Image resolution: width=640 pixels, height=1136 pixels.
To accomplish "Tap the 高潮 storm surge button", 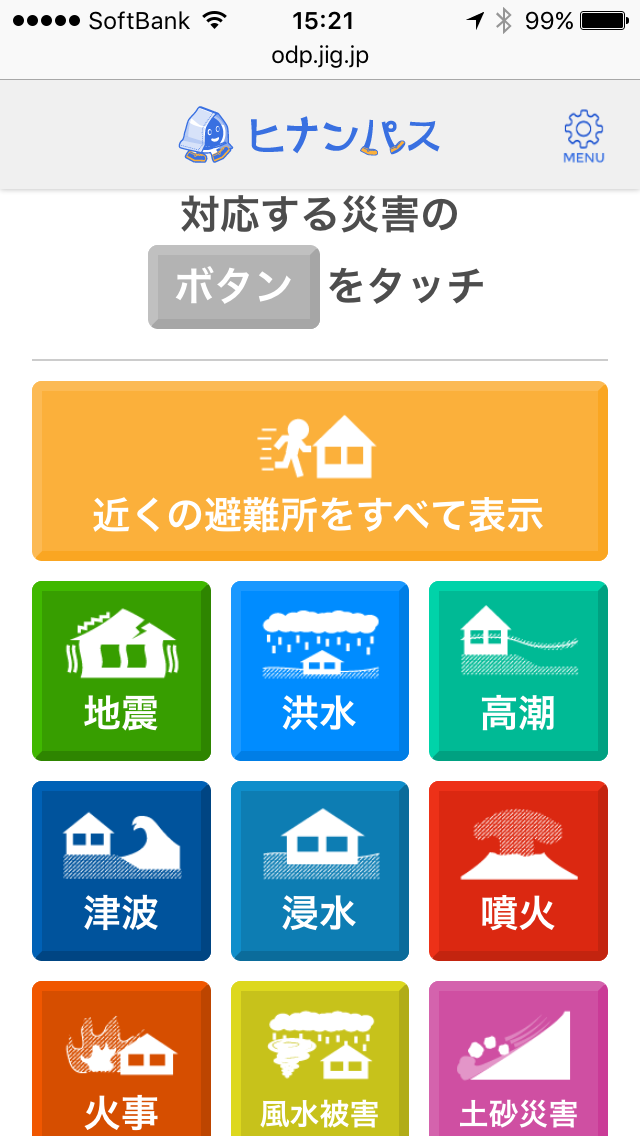I will 518,671.
